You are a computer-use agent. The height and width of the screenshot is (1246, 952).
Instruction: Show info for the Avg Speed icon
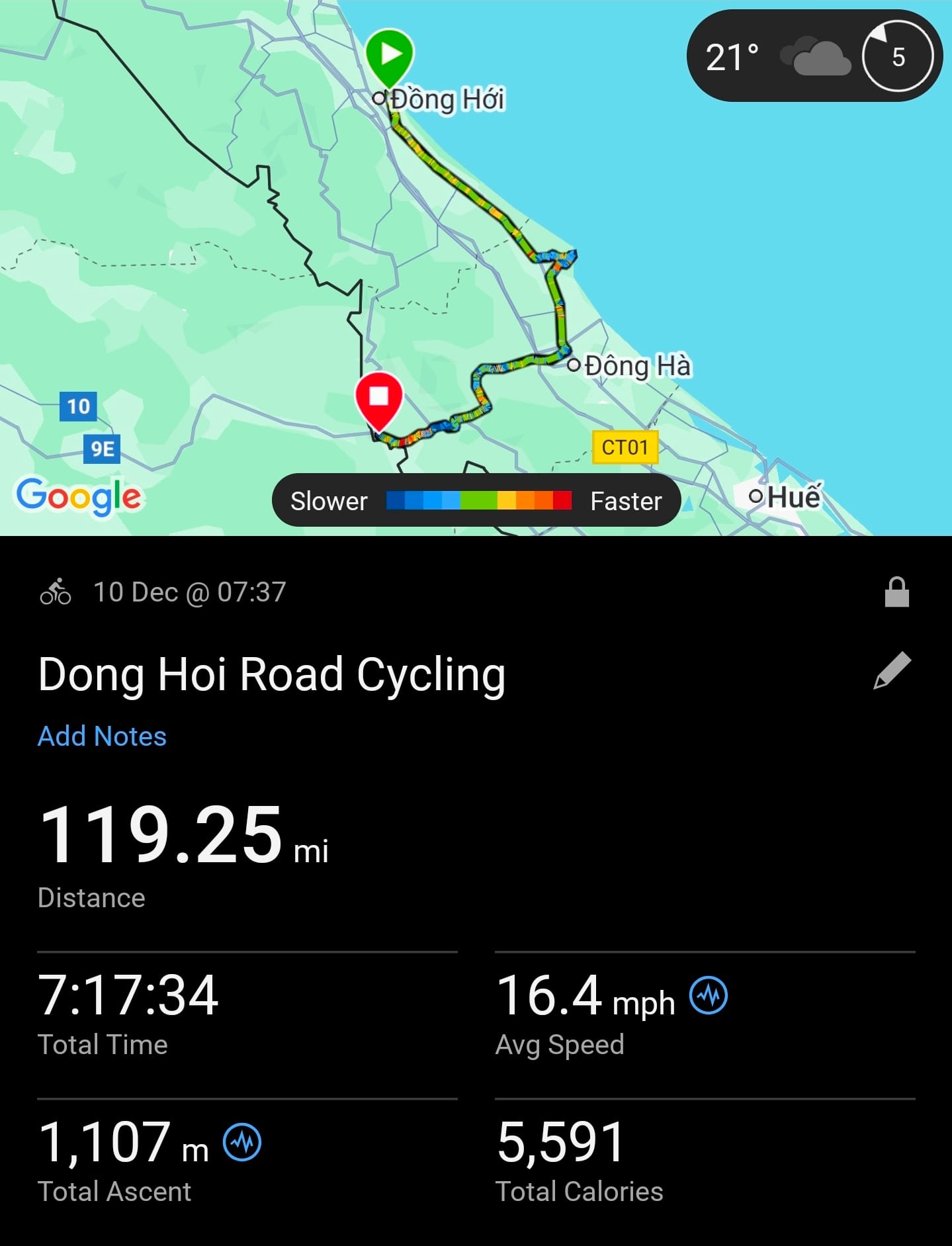pyautogui.click(x=709, y=995)
